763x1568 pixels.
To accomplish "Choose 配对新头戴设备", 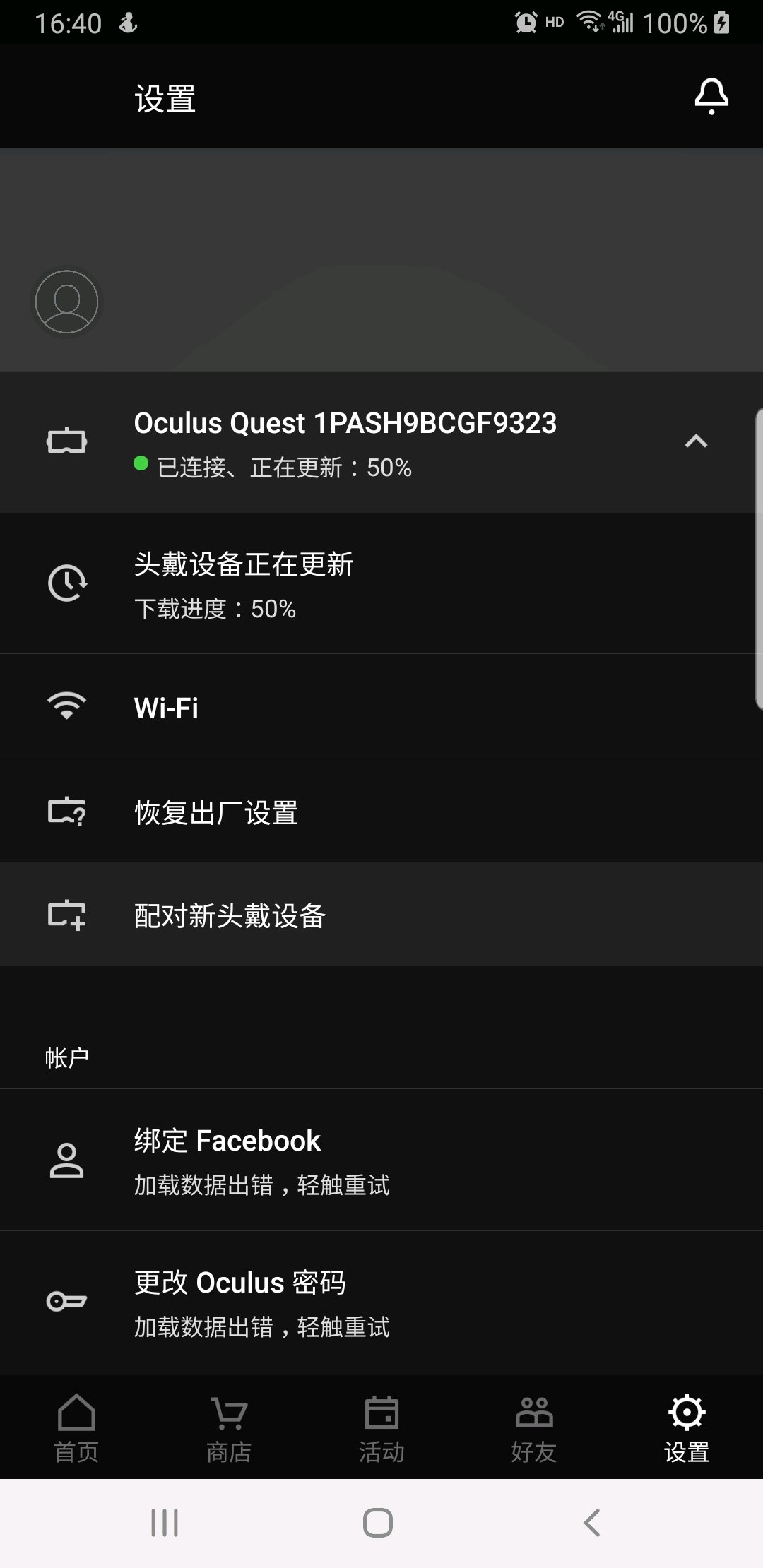I will (x=381, y=915).
